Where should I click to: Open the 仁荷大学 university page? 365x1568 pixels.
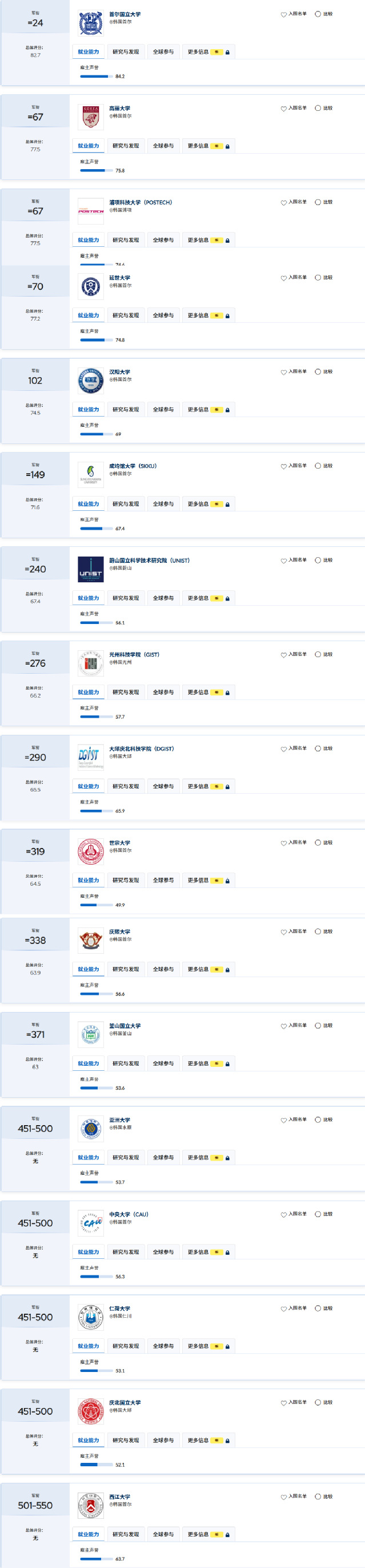pos(119,1309)
